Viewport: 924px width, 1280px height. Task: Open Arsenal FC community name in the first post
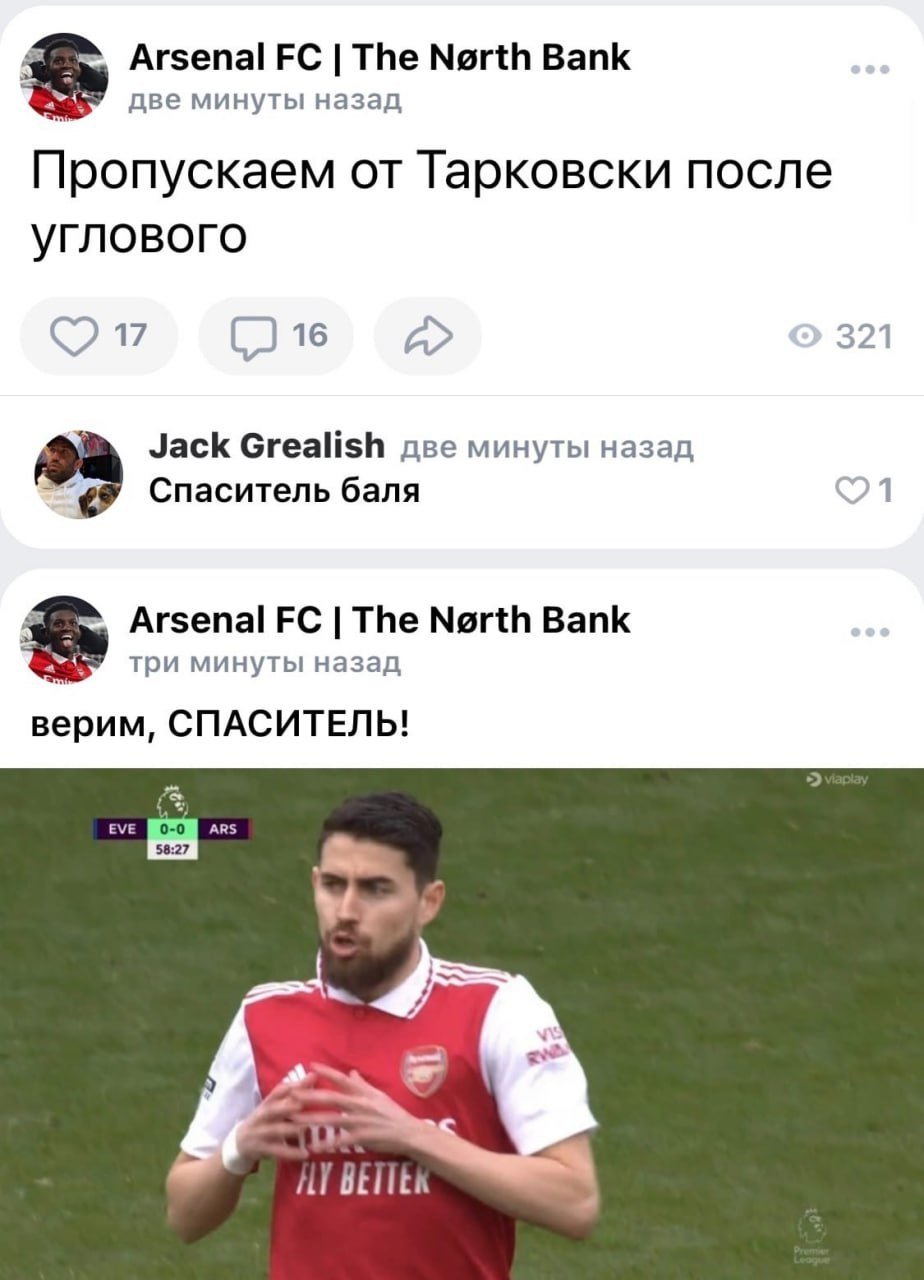380,59
